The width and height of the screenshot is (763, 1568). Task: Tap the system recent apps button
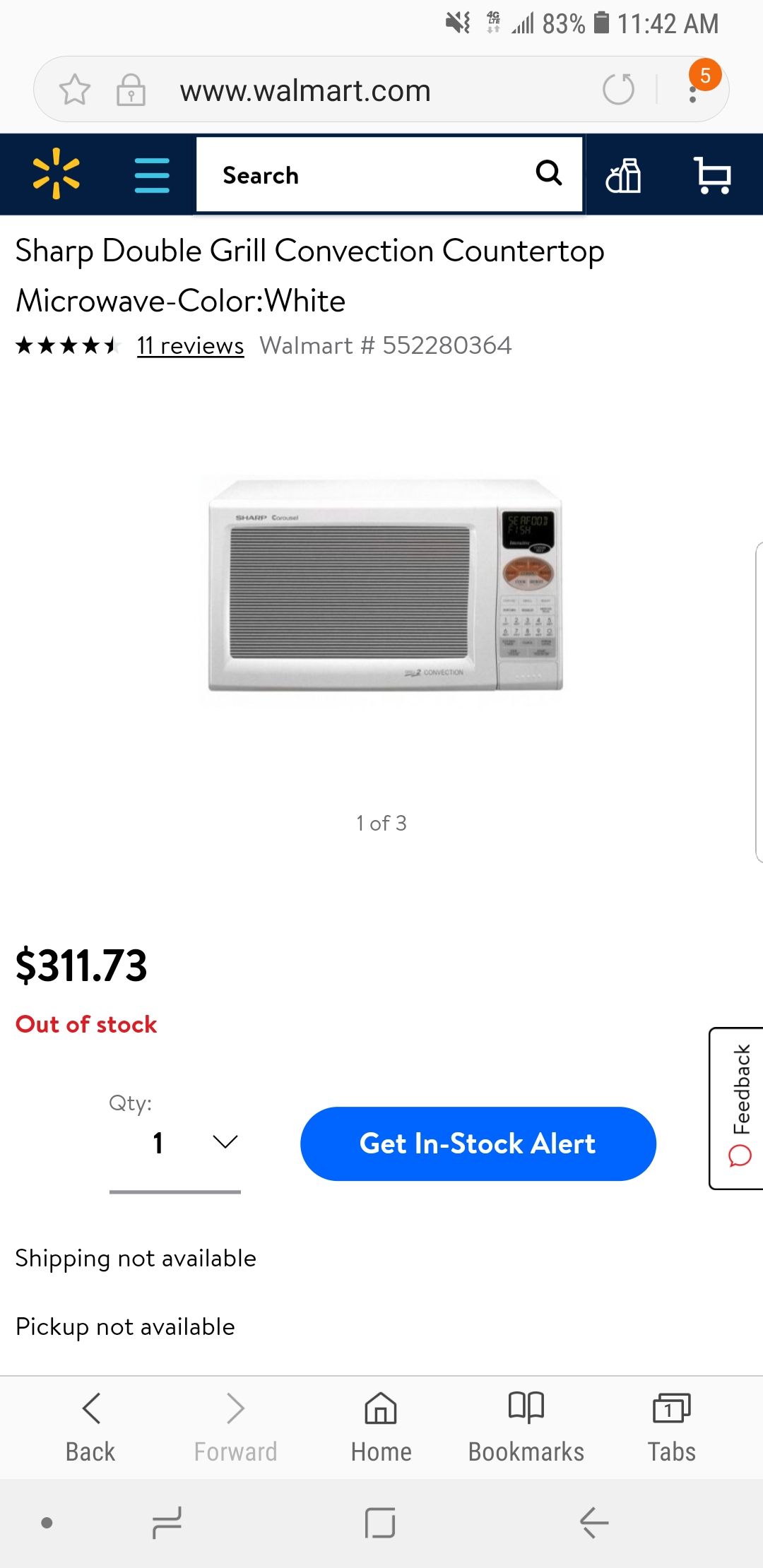click(x=167, y=1522)
